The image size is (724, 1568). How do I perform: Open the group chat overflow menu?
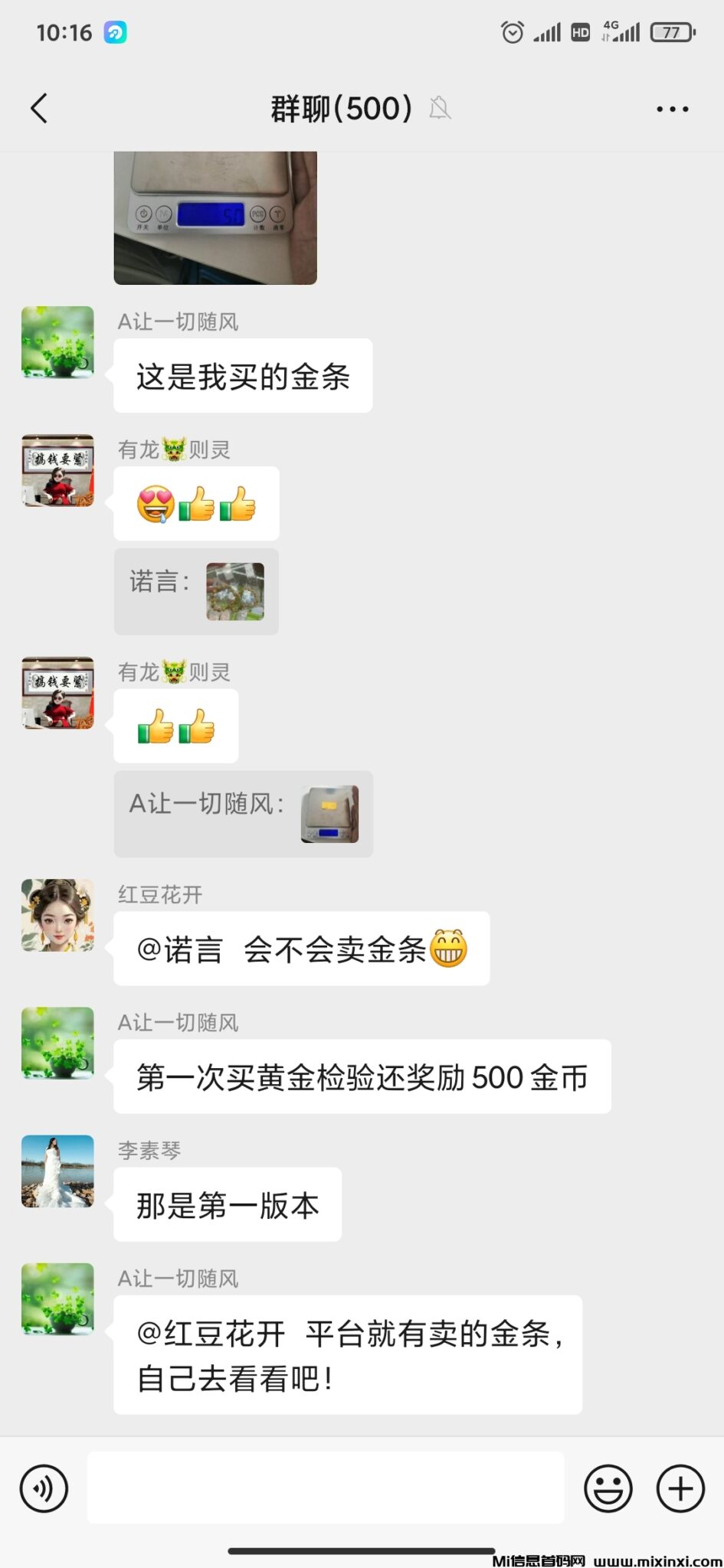click(x=672, y=109)
